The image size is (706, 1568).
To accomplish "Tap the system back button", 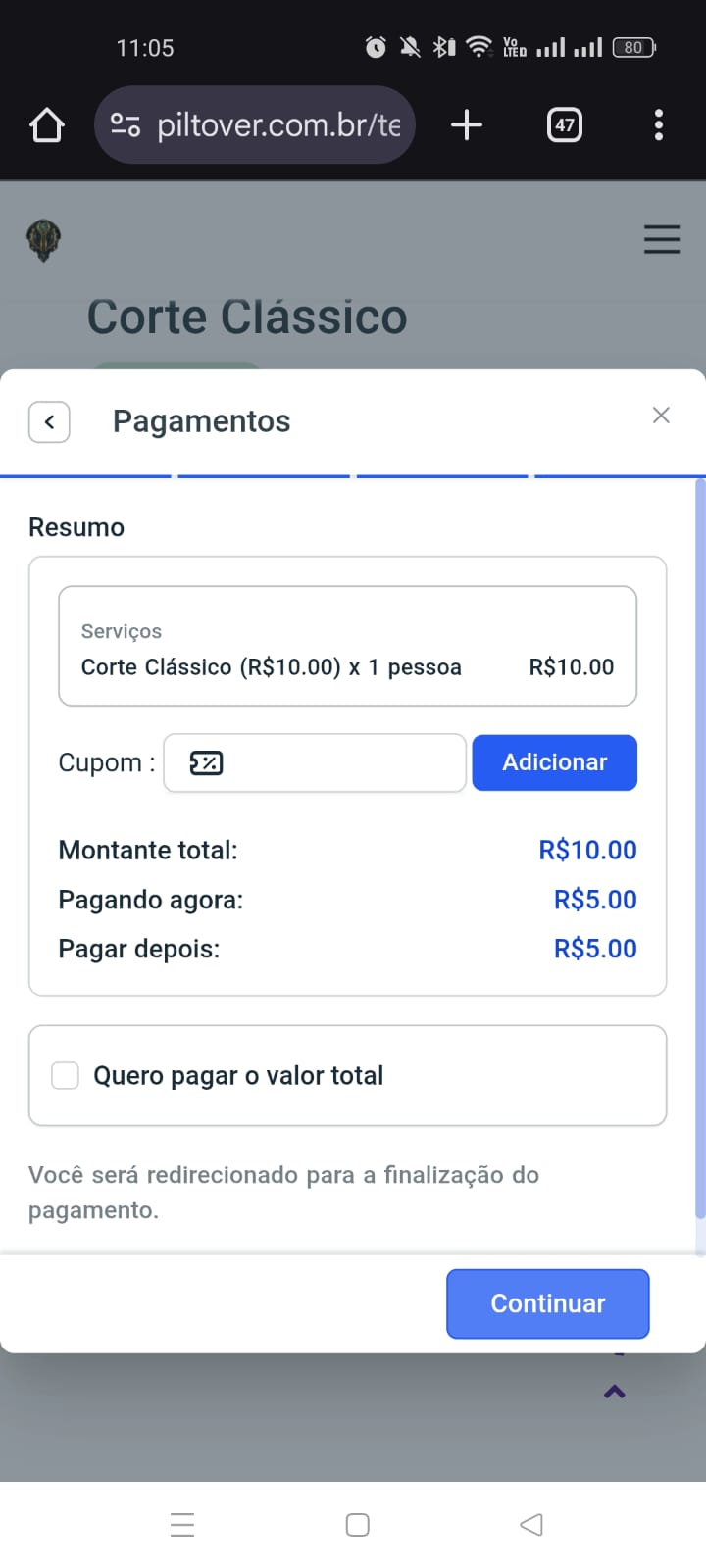I will point(531,1524).
